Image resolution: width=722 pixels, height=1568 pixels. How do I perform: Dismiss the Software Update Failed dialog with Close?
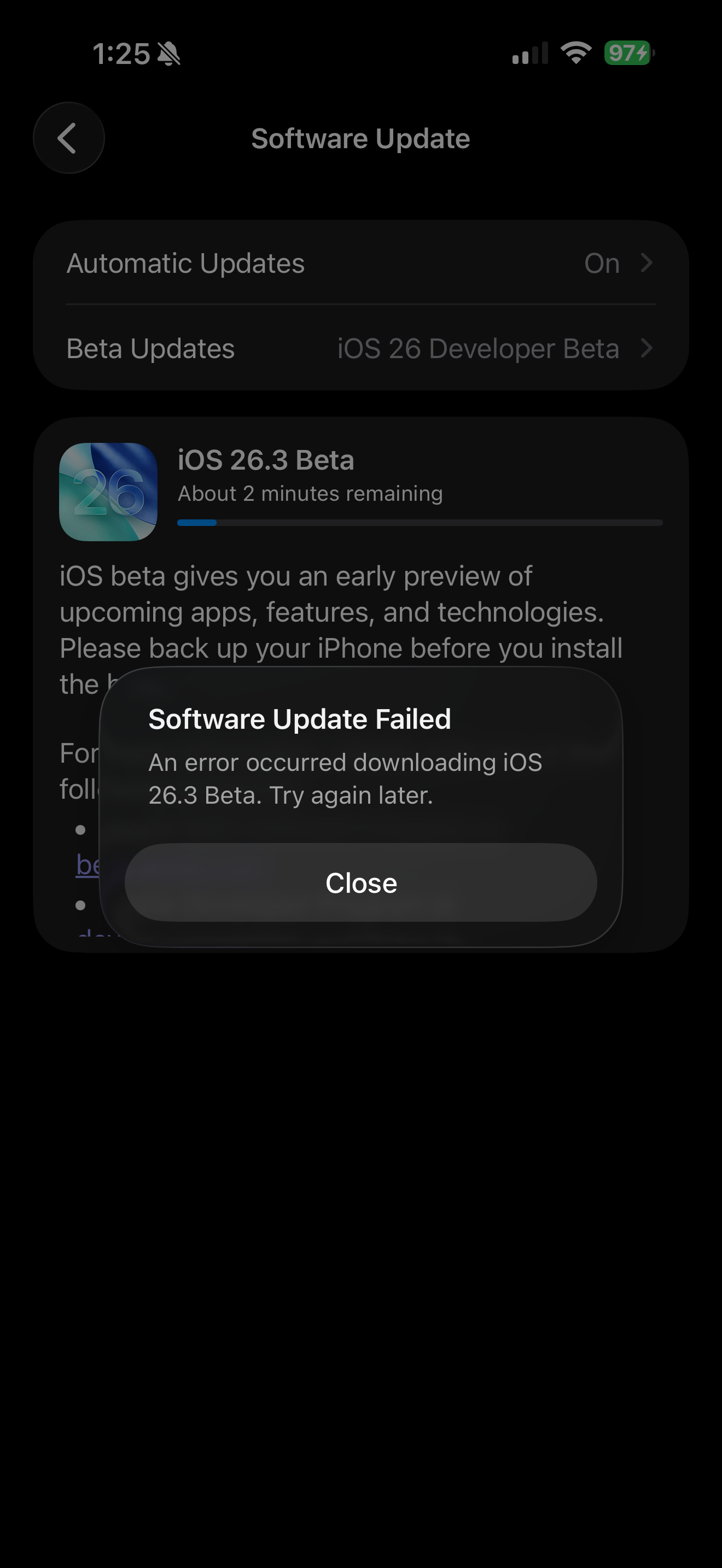360,882
